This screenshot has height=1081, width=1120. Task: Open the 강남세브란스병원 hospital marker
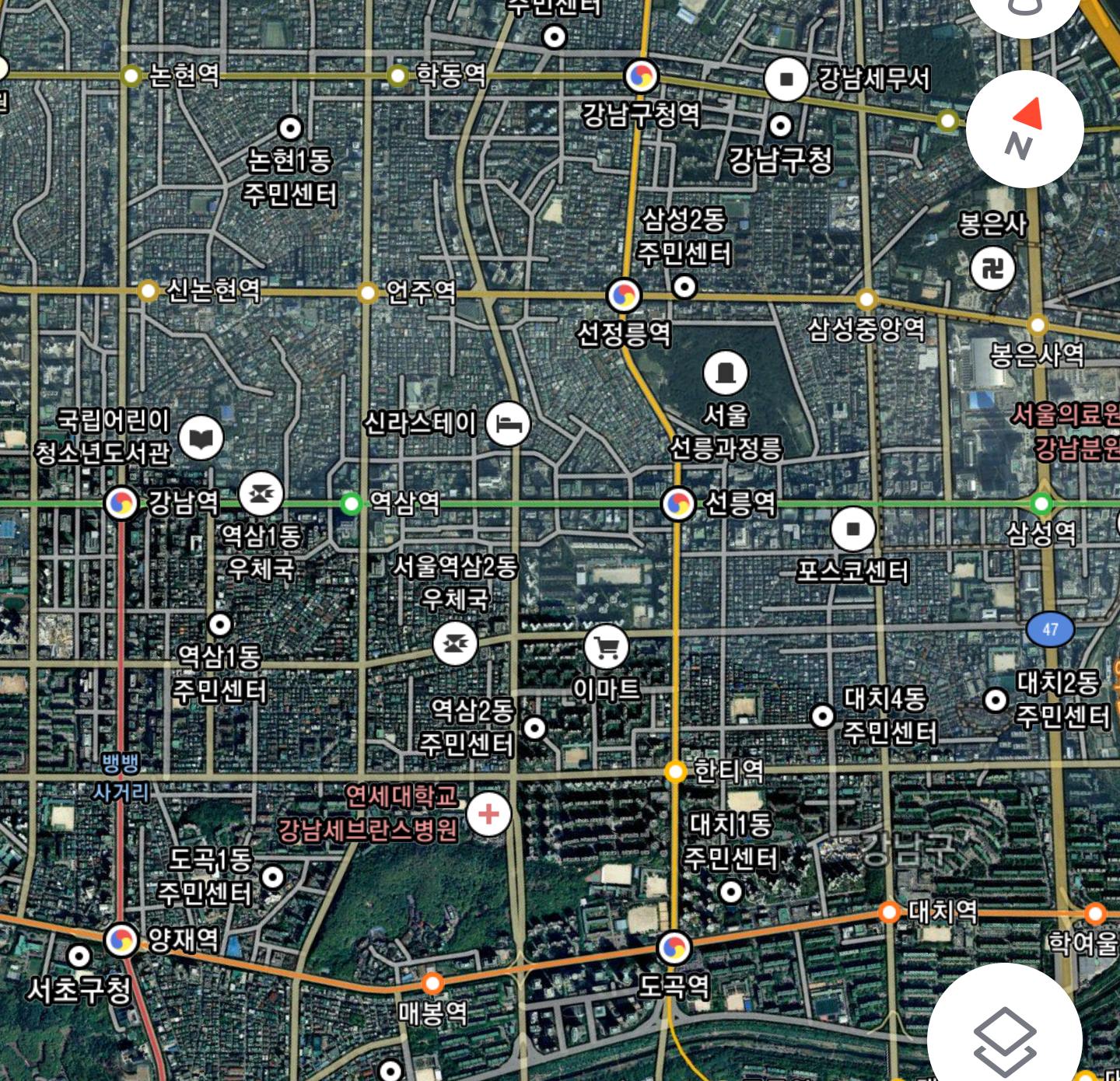[488, 814]
